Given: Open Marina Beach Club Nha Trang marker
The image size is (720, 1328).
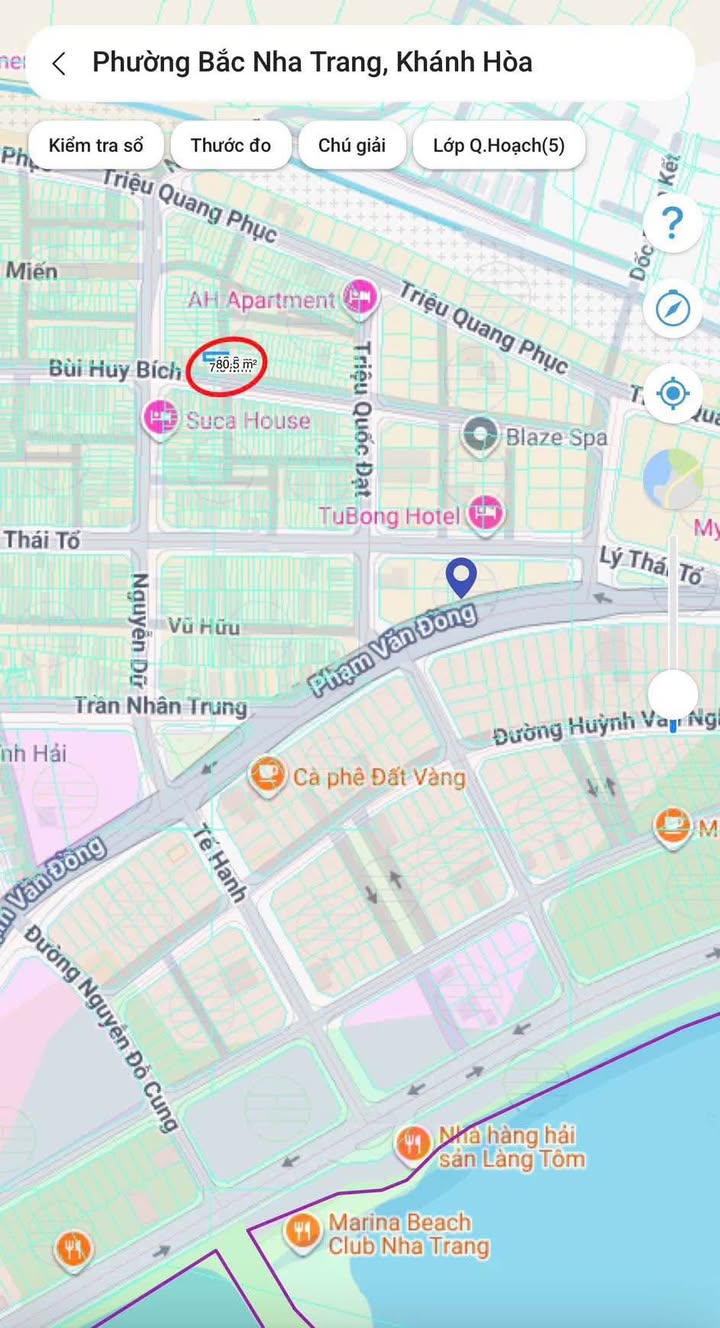Looking at the screenshot, I should [302, 1232].
